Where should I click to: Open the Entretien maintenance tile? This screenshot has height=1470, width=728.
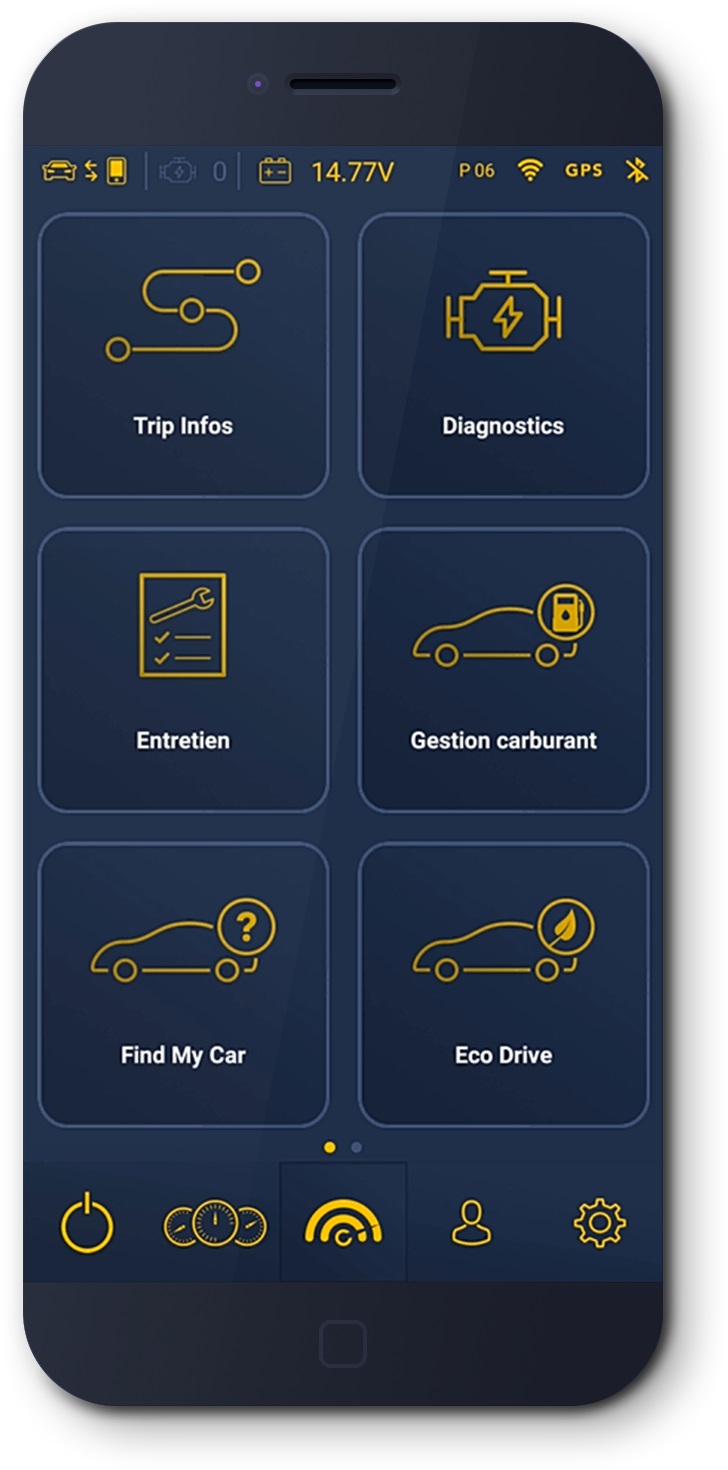(183, 670)
